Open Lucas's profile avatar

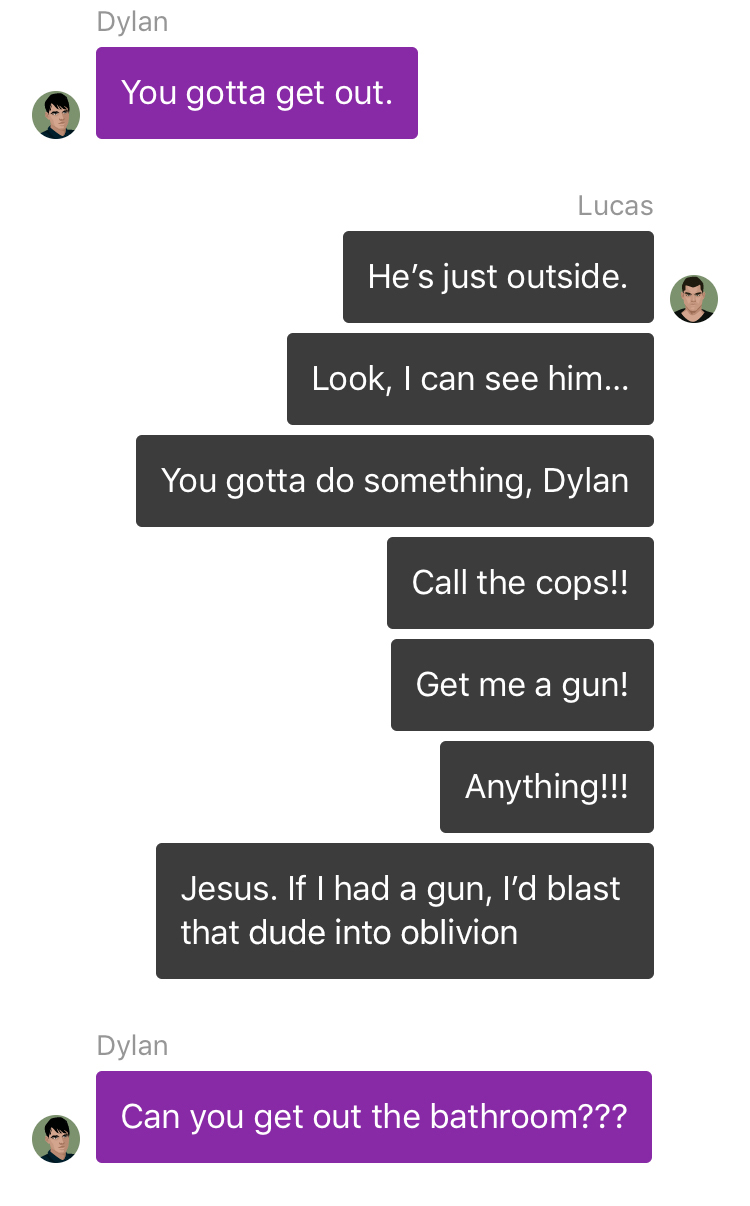[693, 299]
